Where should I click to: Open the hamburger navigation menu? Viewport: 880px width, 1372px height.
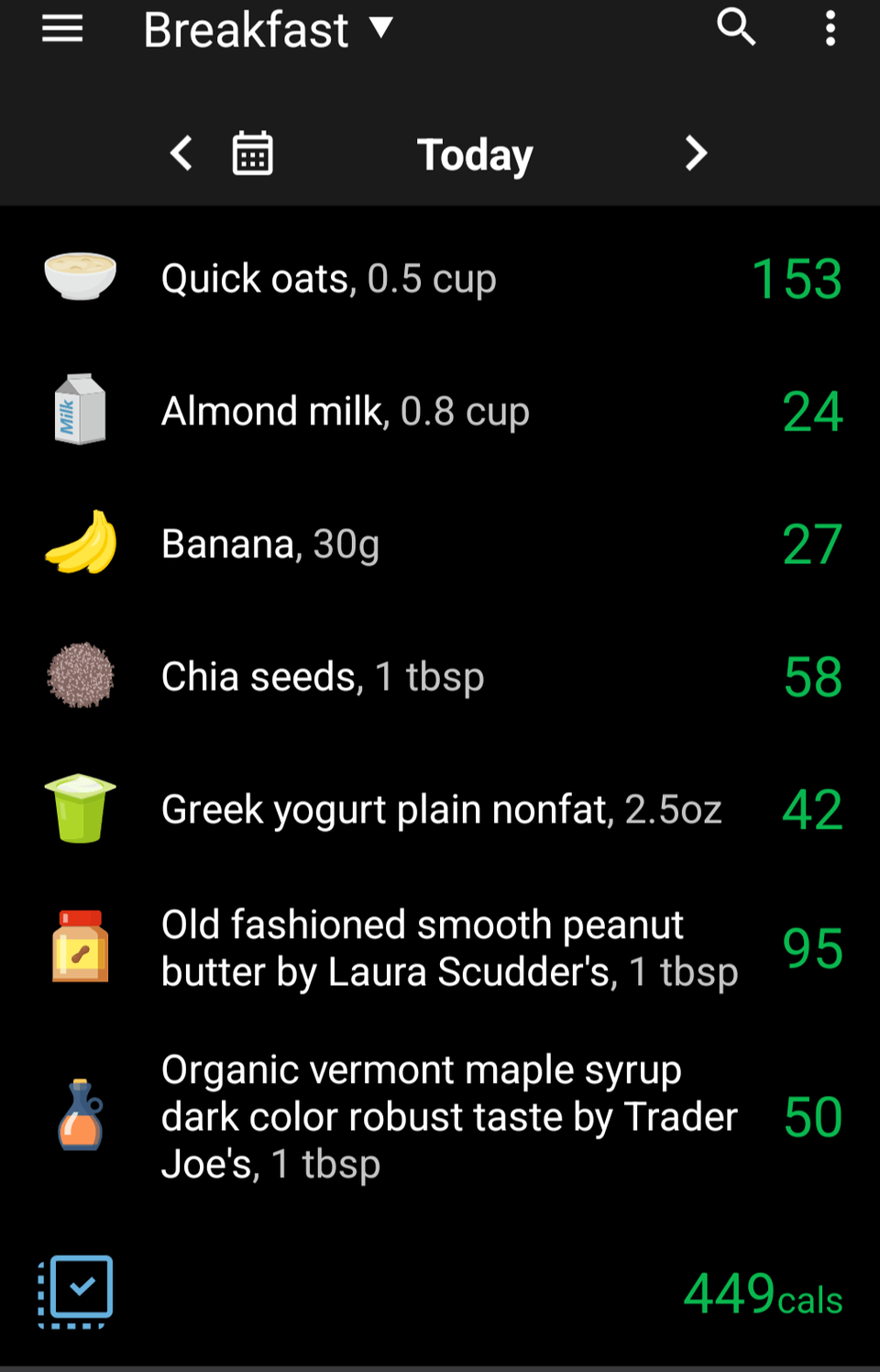[62, 29]
